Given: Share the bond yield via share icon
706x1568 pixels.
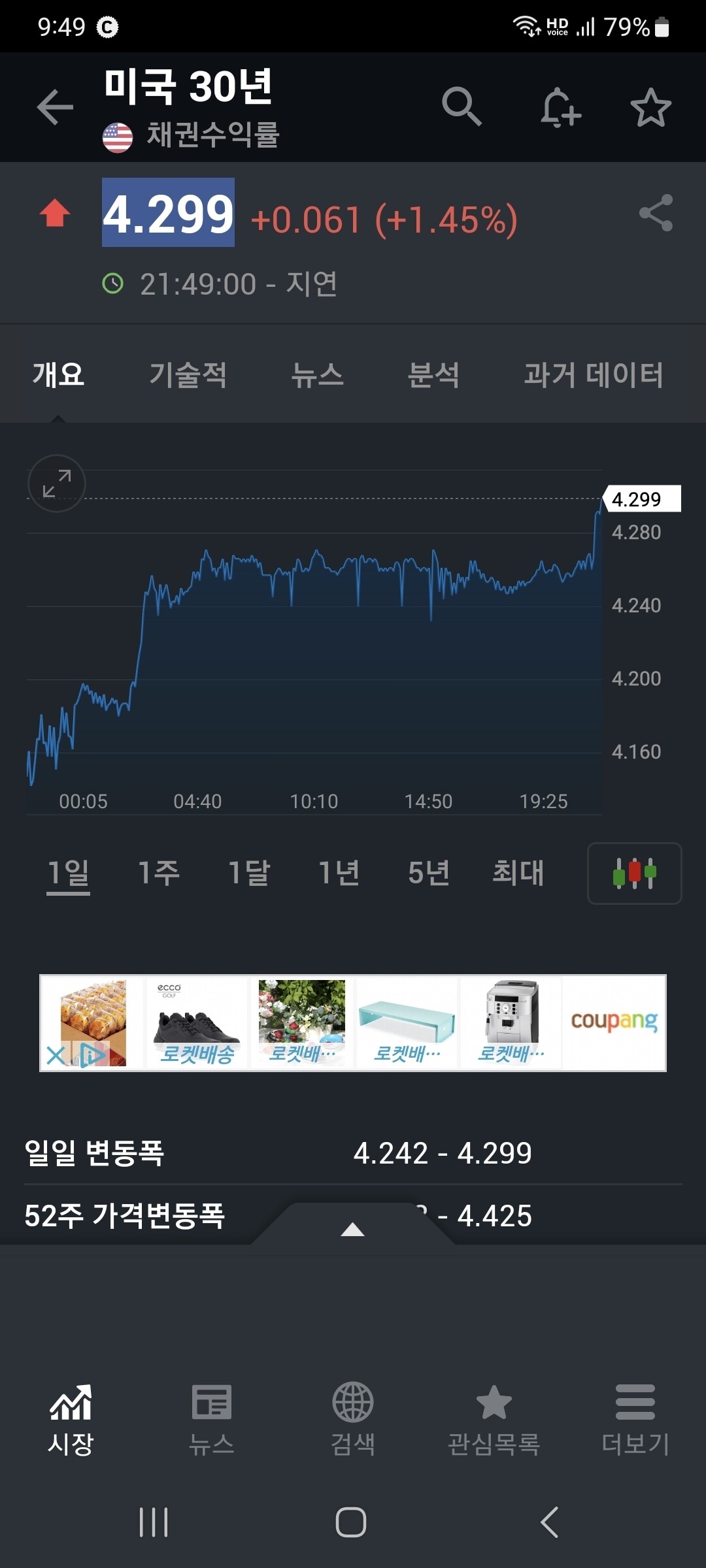Looking at the screenshot, I should click(656, 214).
